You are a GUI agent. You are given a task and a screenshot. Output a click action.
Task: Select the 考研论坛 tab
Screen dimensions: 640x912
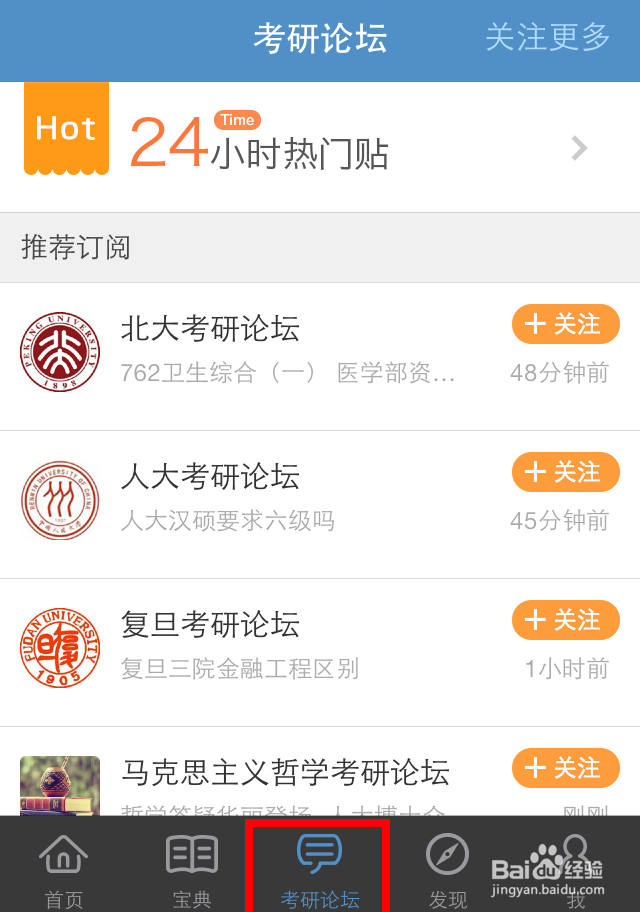coord(320,868)
